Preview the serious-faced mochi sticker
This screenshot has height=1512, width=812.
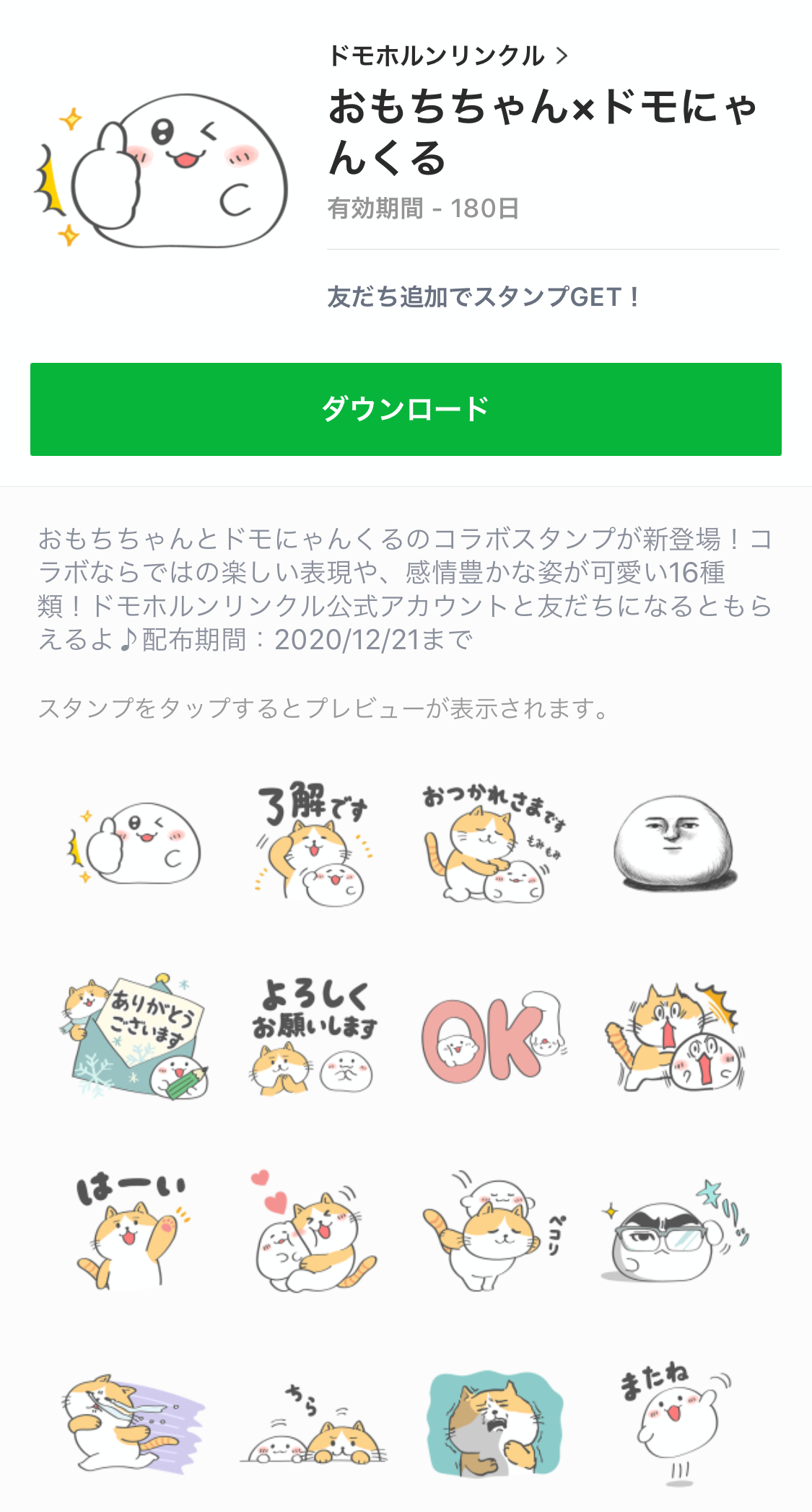[674, 844]
